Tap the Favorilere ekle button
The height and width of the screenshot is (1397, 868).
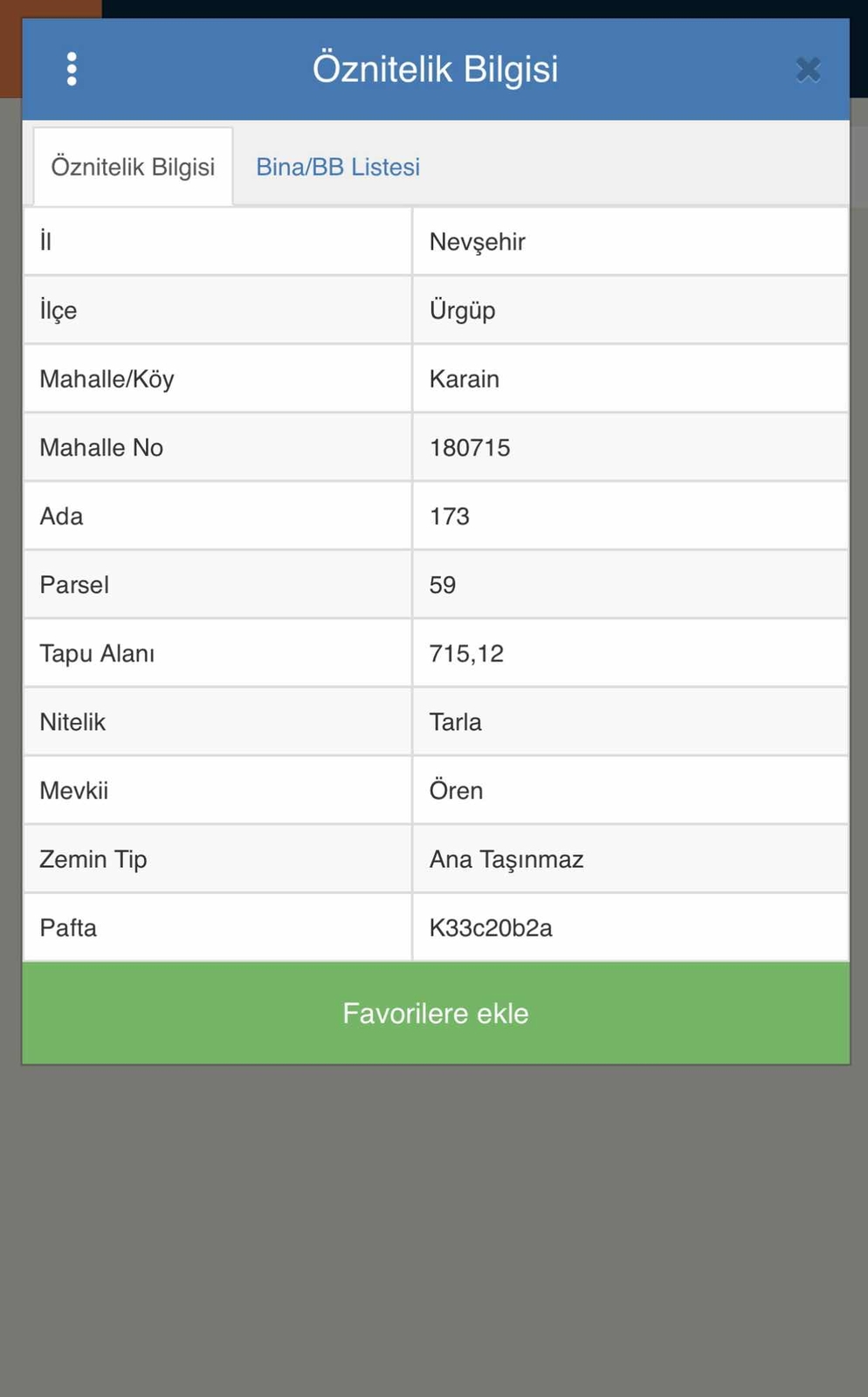click(436, 1013)
